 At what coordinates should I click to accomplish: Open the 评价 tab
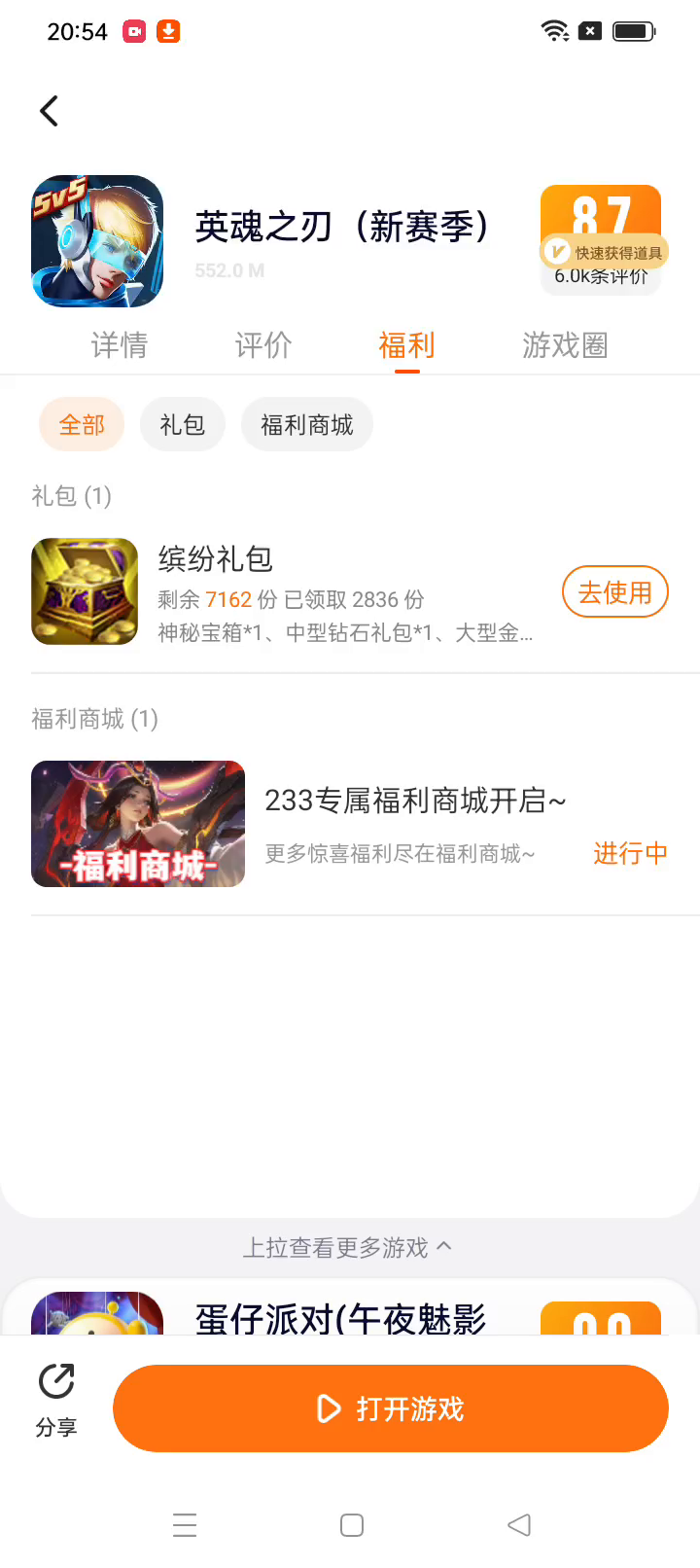point(263,345)
